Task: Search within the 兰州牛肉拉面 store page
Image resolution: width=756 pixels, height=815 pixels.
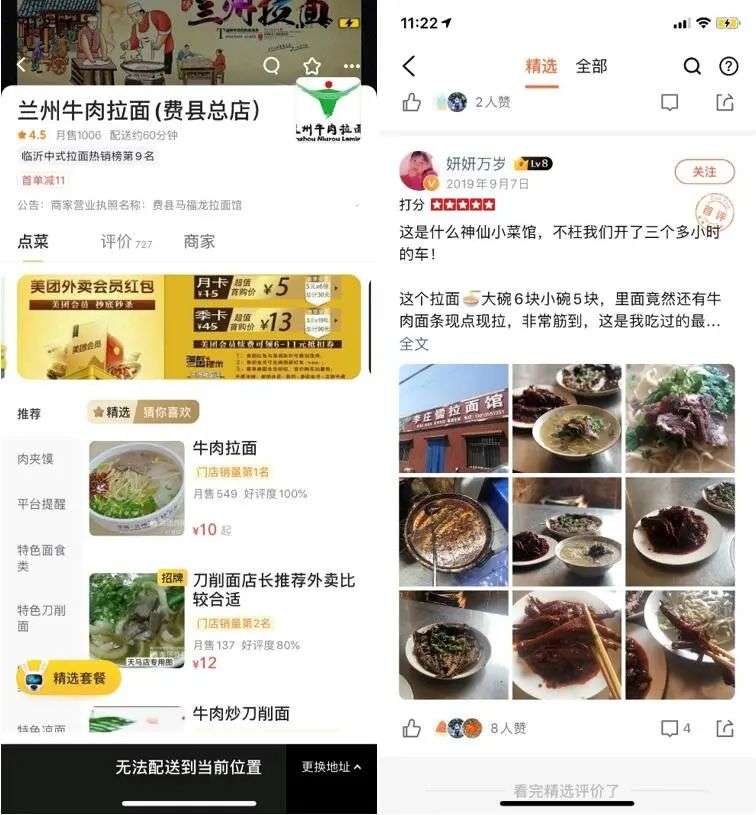Action: [271, 66]
